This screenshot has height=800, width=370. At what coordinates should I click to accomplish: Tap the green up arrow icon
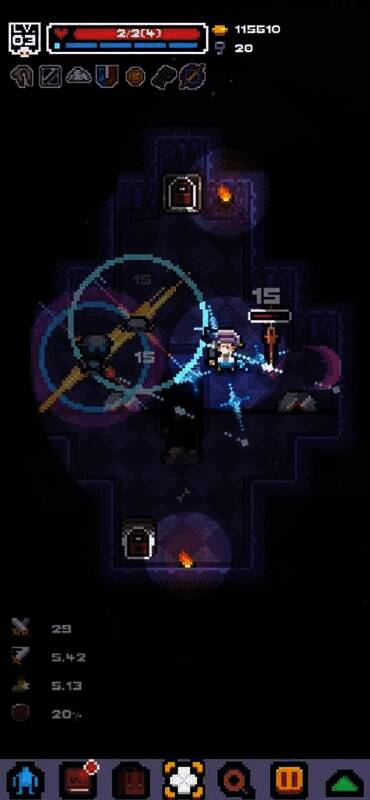pyautogui.click(x=345, y=782)
